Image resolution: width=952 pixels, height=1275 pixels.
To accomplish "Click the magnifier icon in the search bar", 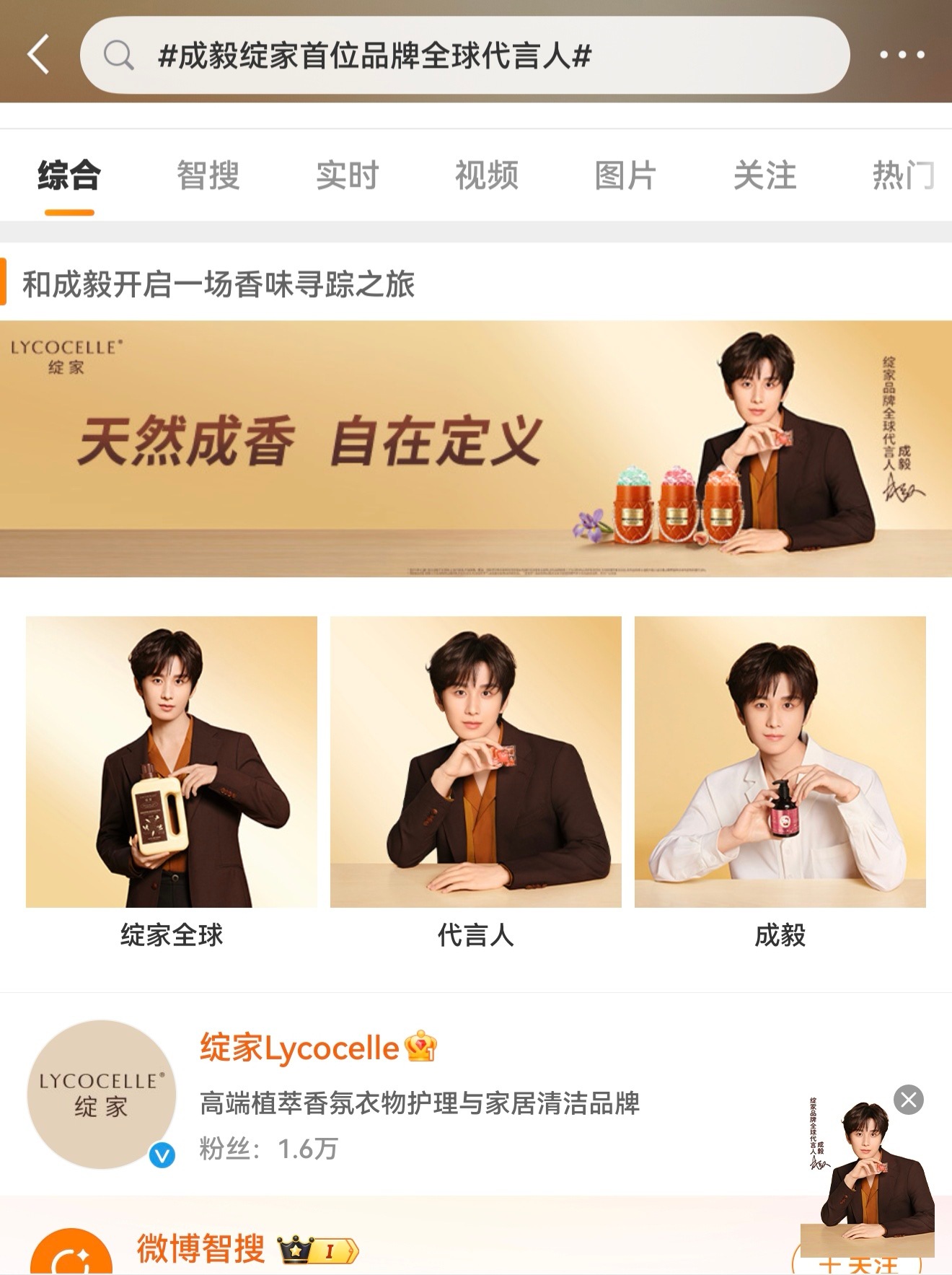I will pyautogui.click(x=120, y=54).
